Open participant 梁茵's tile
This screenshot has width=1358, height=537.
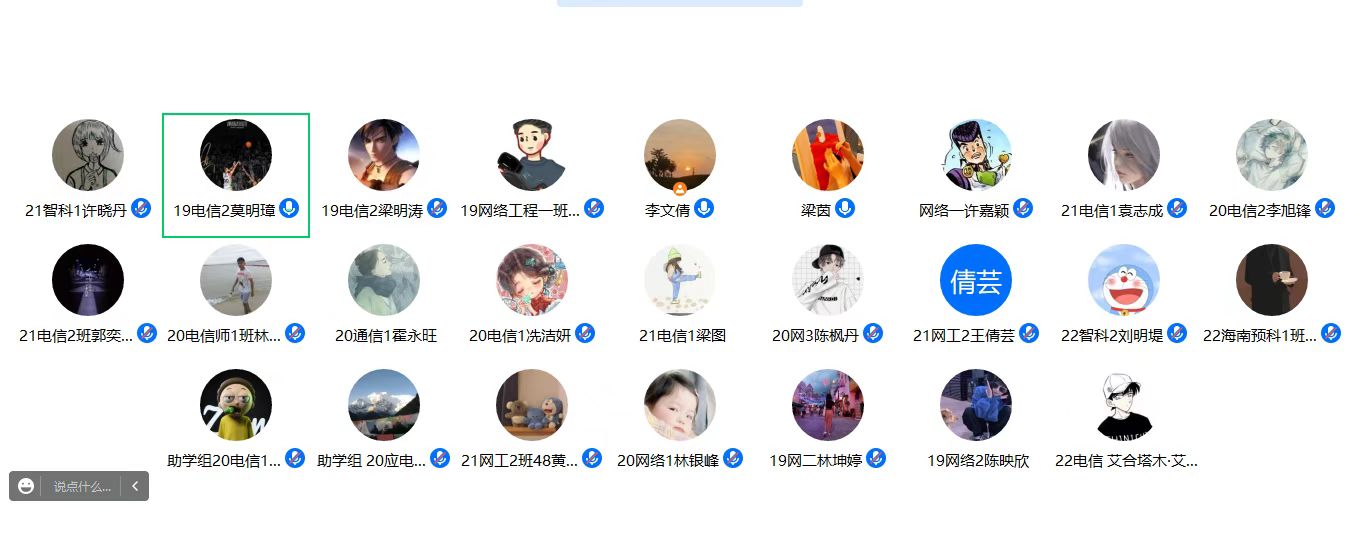[x=828, y=156]
